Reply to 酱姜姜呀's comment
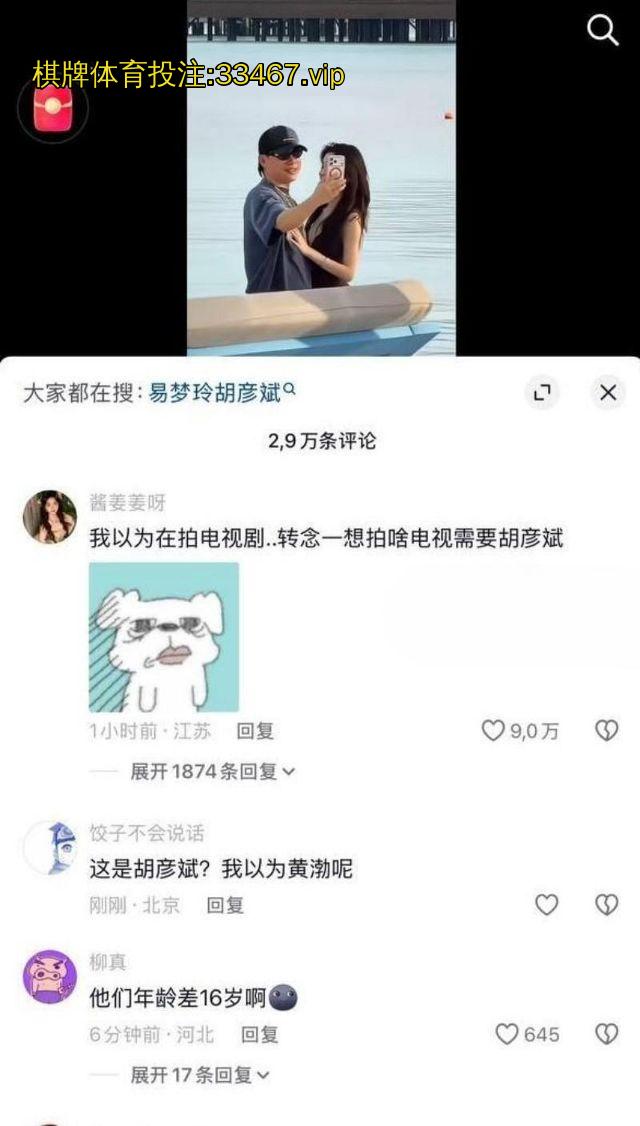 (255, 731)
